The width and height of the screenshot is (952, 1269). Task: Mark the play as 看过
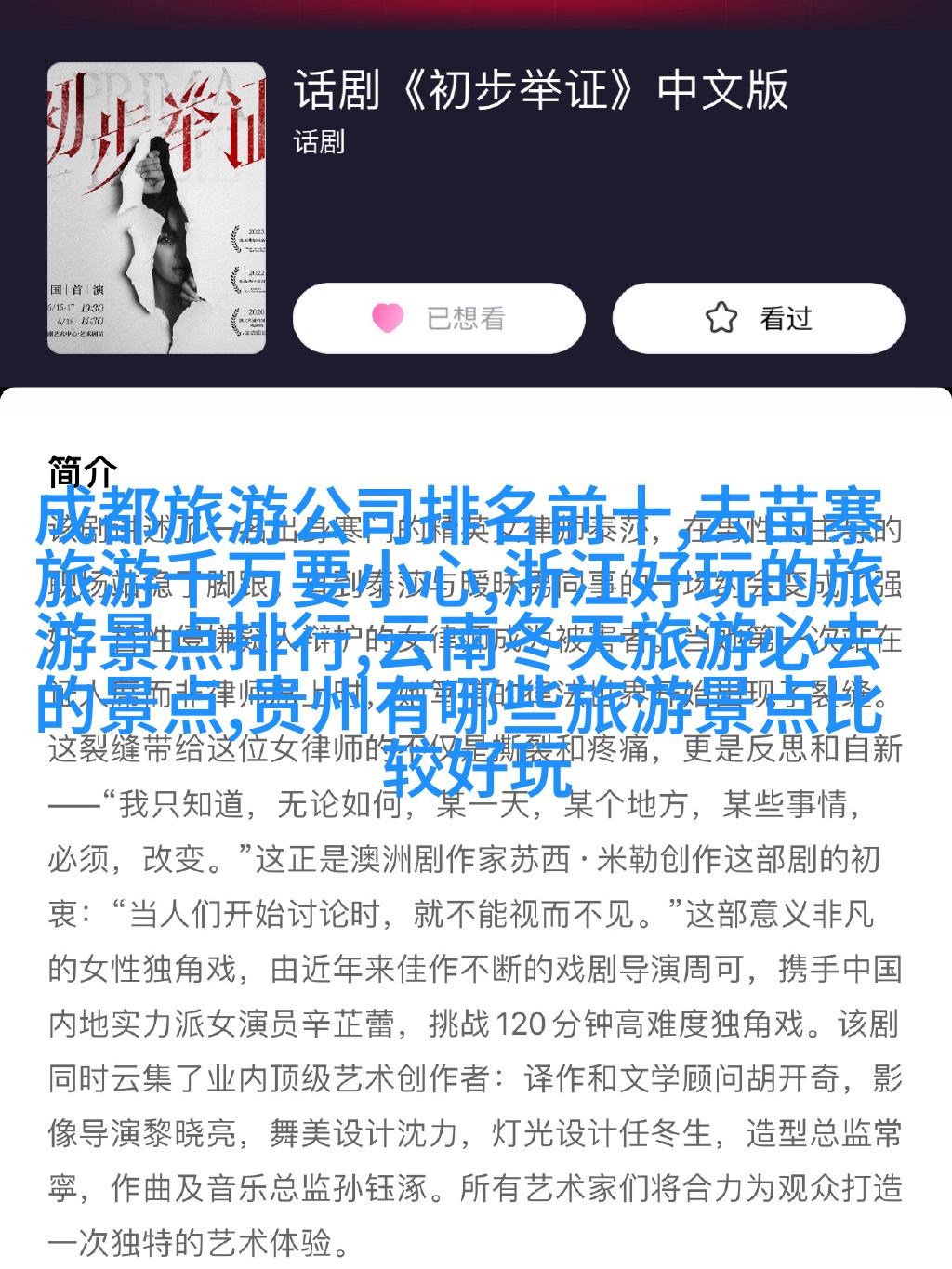(x=758, y=319)
